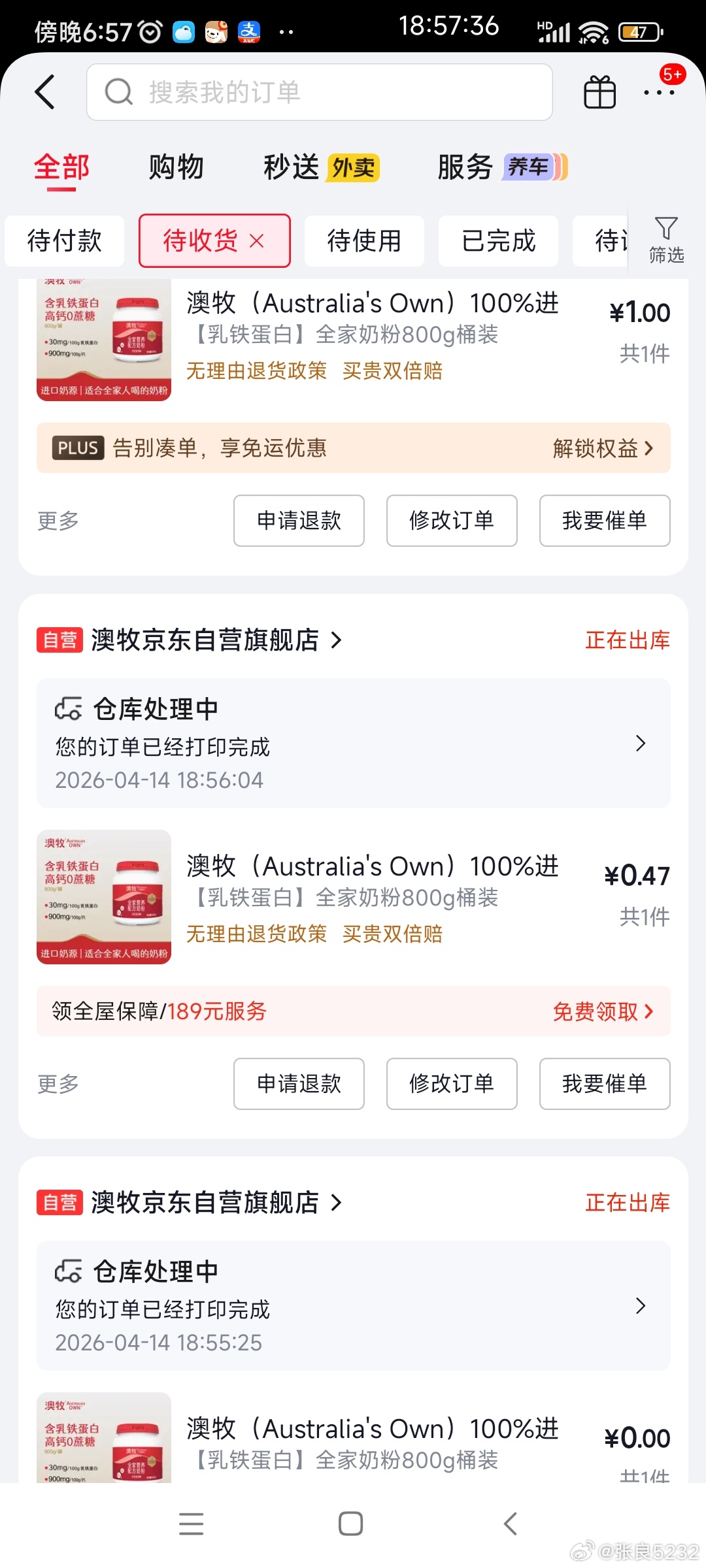Screen dimensions: 706x1568
Task: Tap the order search box
Action: [319, 92]
